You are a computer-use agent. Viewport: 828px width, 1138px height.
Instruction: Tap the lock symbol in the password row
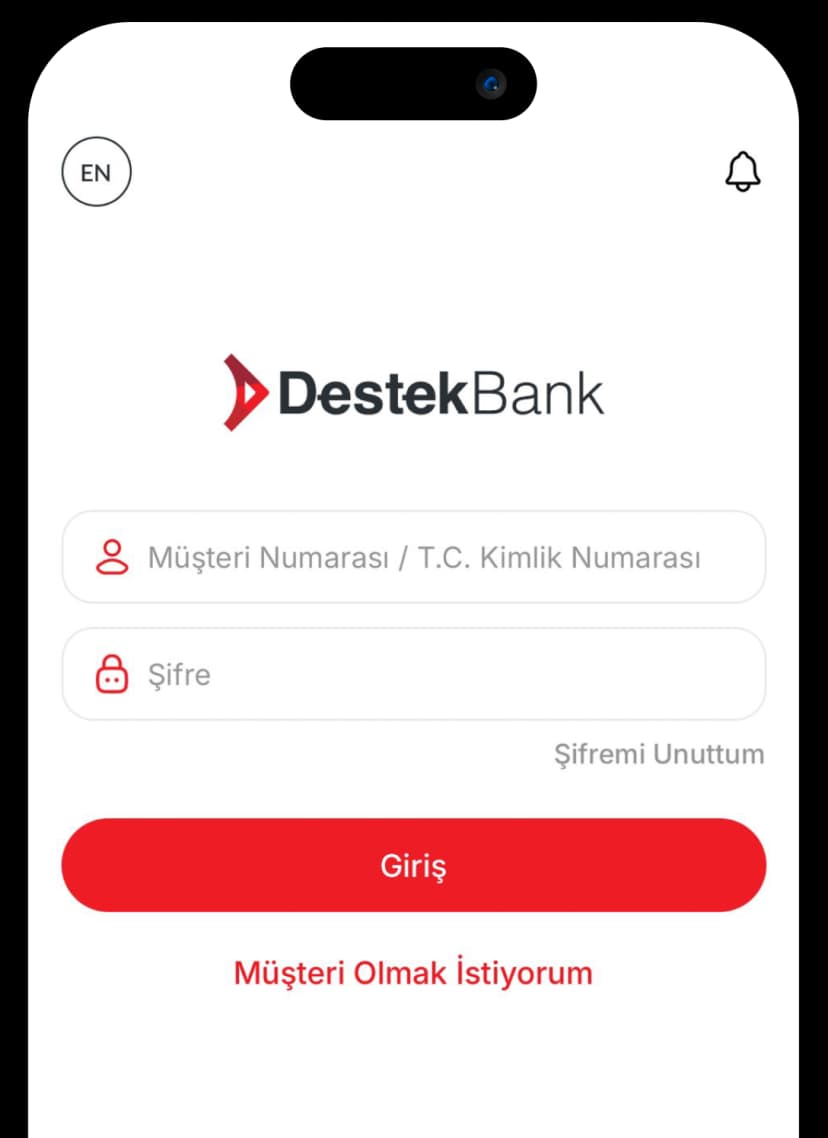tap(112, 673)
